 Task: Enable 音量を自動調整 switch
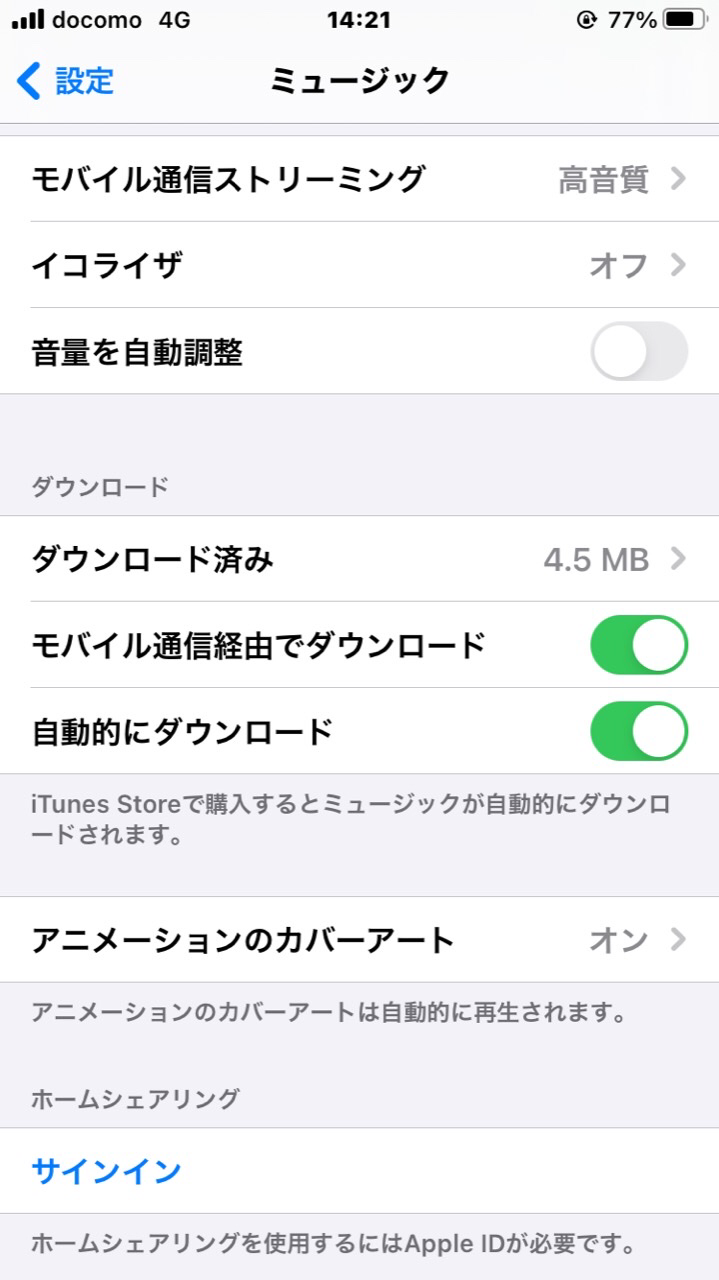pyautogui.click(x=638, y=352)
